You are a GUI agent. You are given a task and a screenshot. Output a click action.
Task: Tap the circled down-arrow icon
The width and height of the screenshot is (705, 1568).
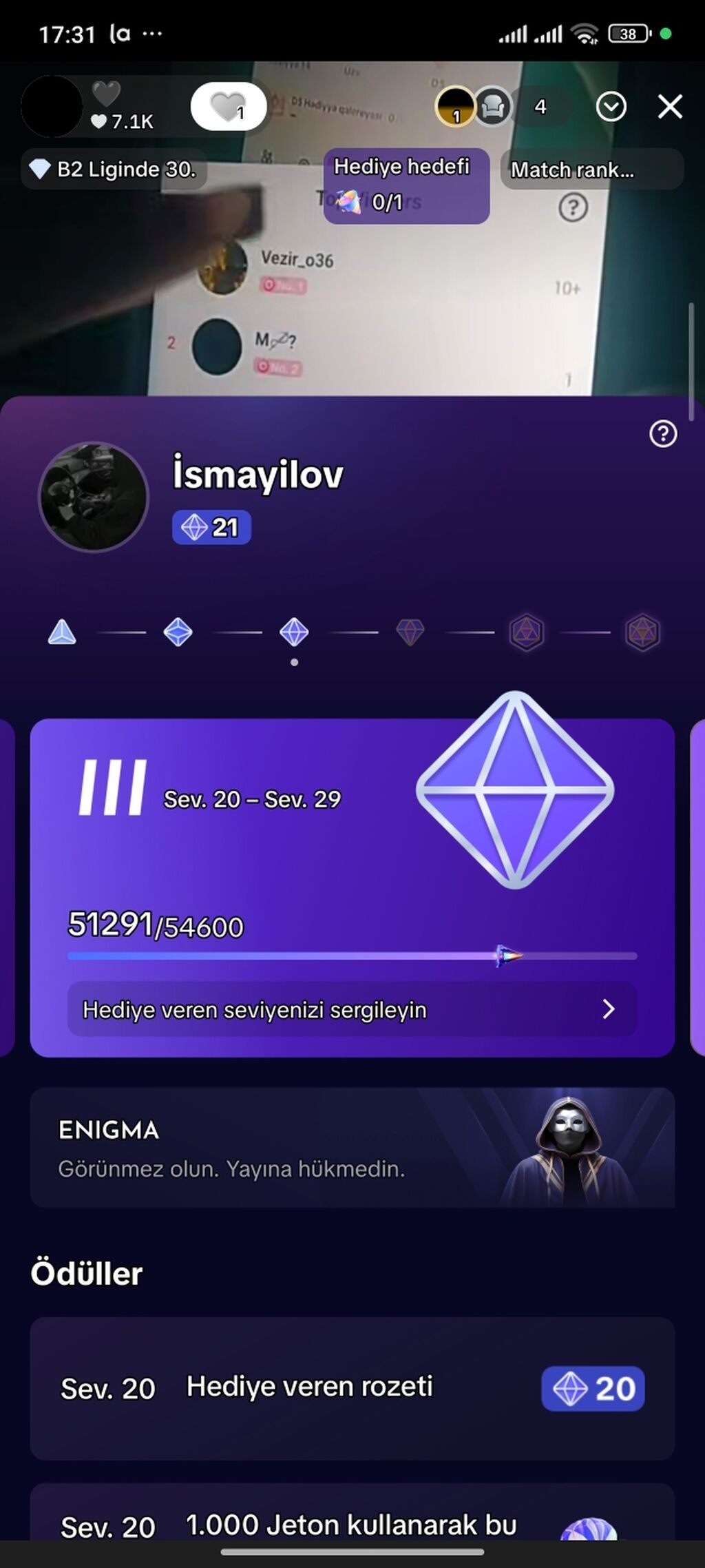click(611, 107)
